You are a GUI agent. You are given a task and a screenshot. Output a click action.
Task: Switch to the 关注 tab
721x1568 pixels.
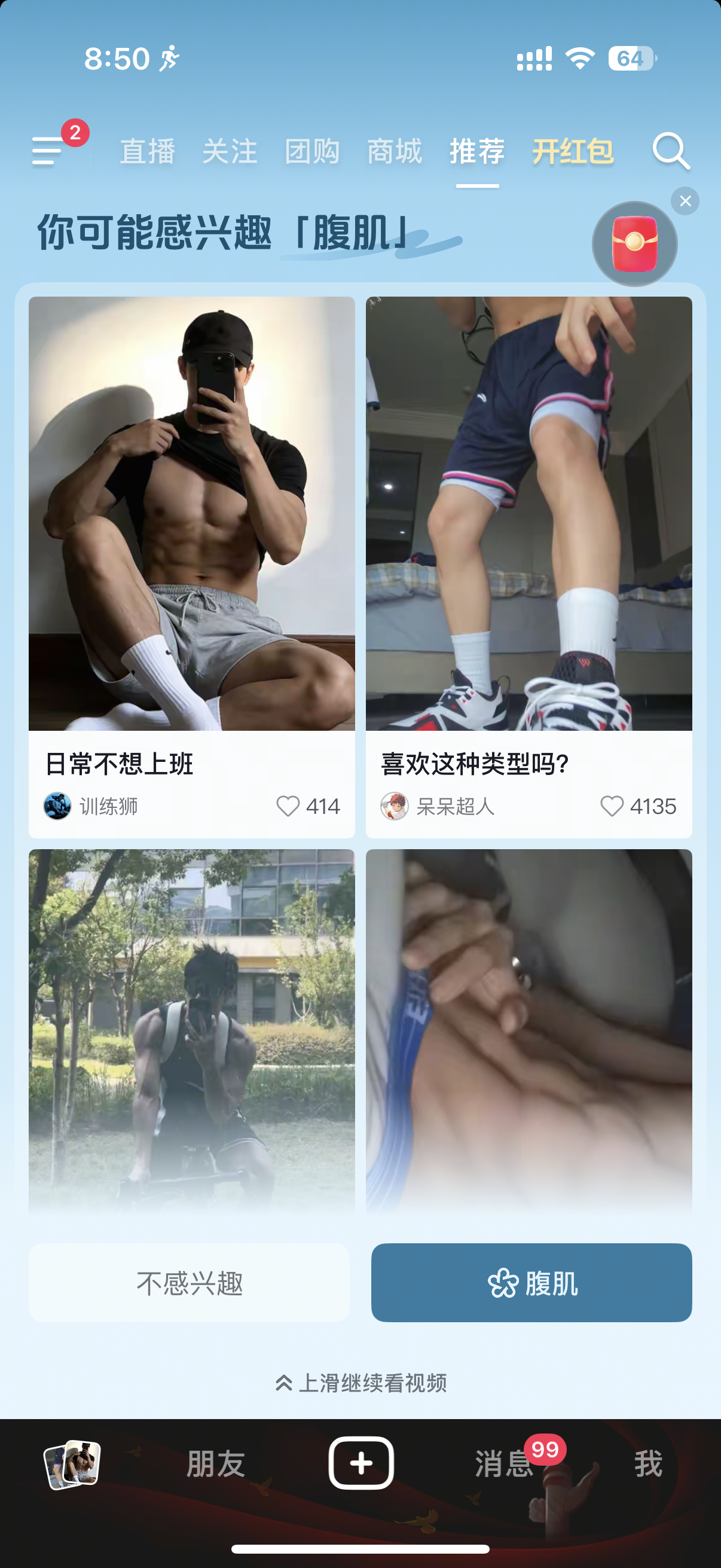tap(230, 151)
